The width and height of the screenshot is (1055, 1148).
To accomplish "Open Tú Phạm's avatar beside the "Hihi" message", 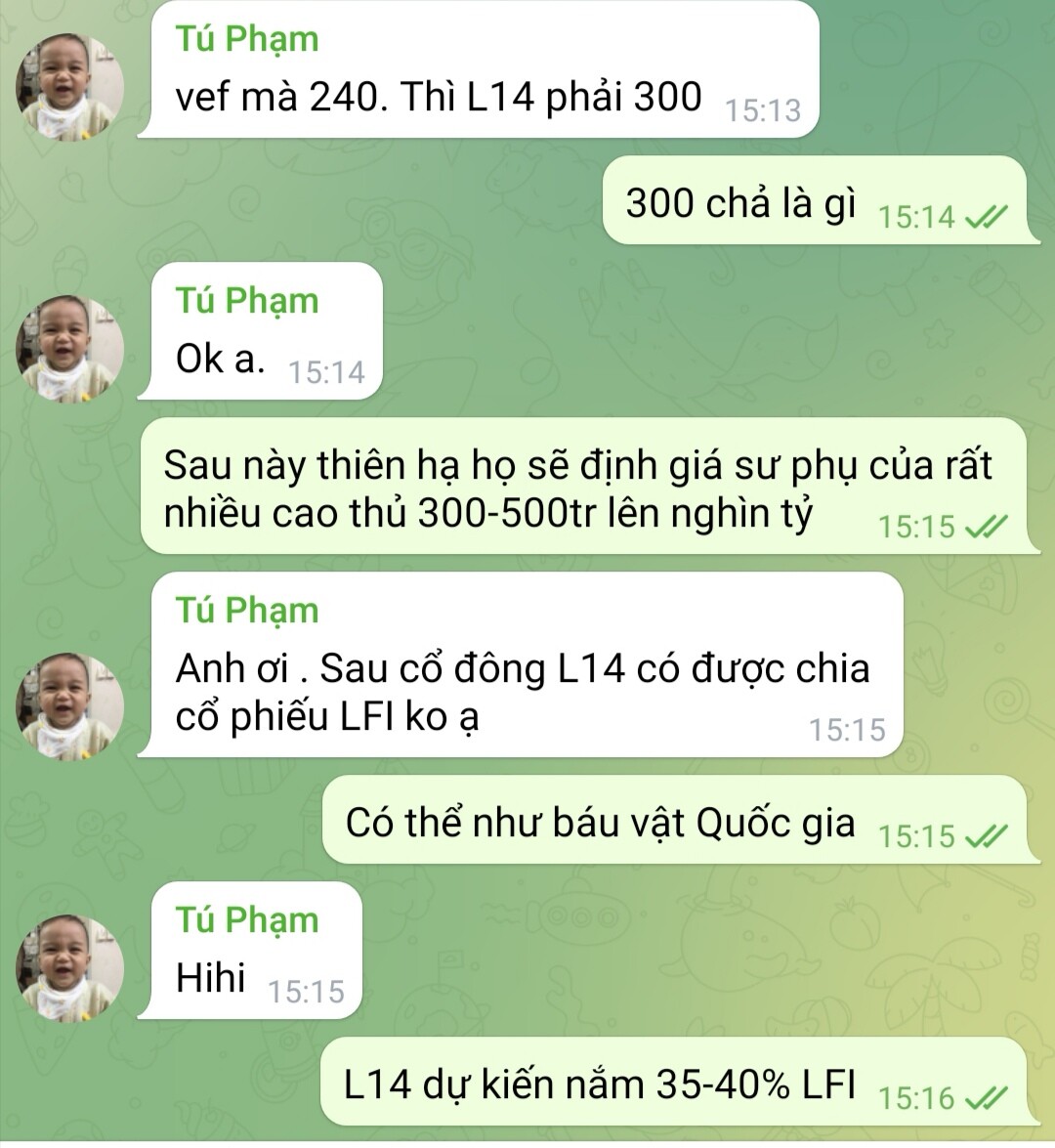I will 69,968.
